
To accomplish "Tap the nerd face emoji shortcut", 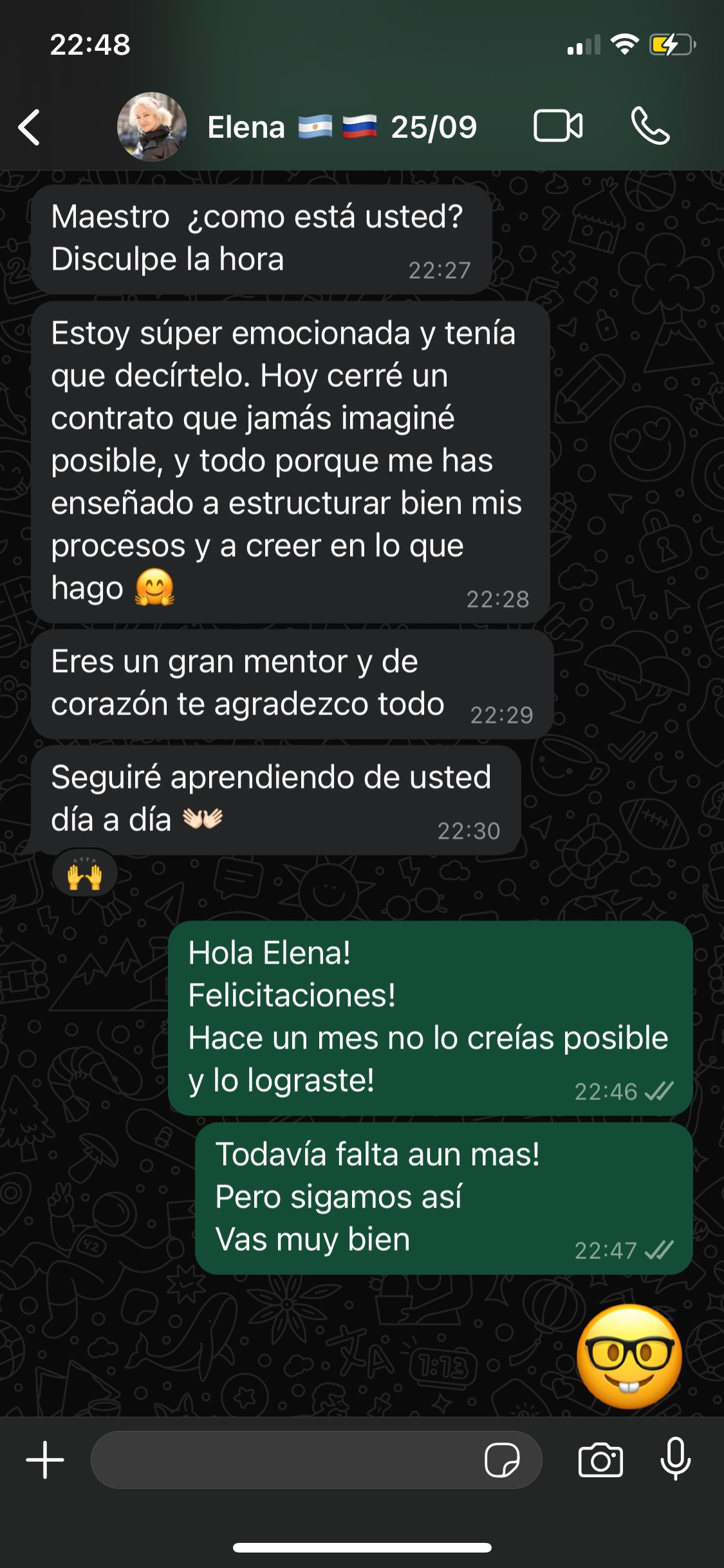I will [x=629, y=1356].
